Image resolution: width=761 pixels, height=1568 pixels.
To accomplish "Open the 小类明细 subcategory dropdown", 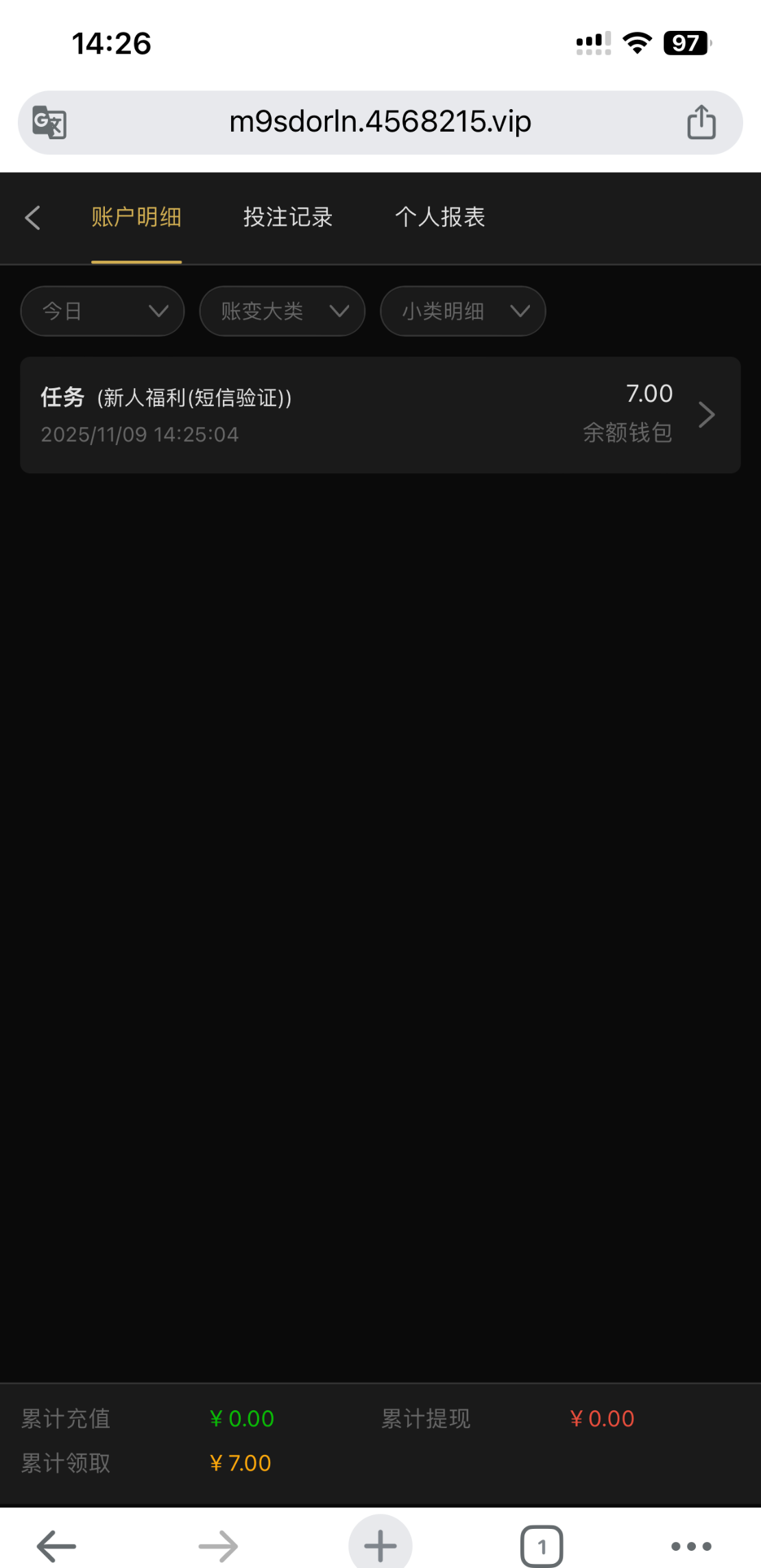I will tap(462, 311).
